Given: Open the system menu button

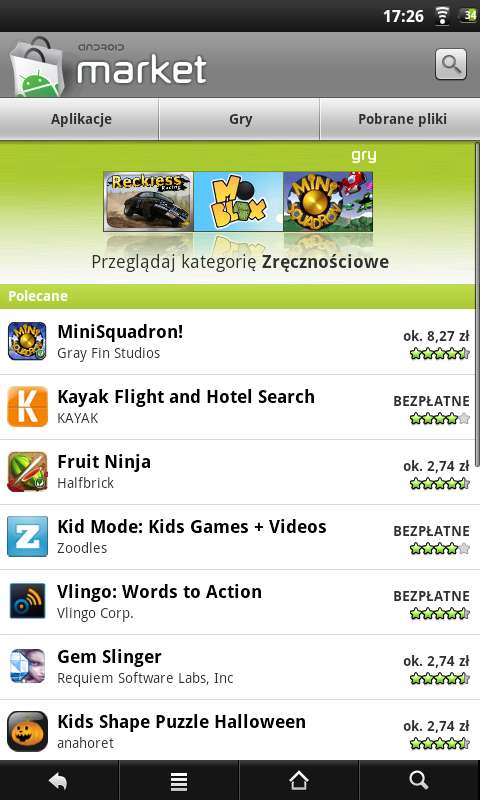Looking at the screenshot, I should [179, 780].
